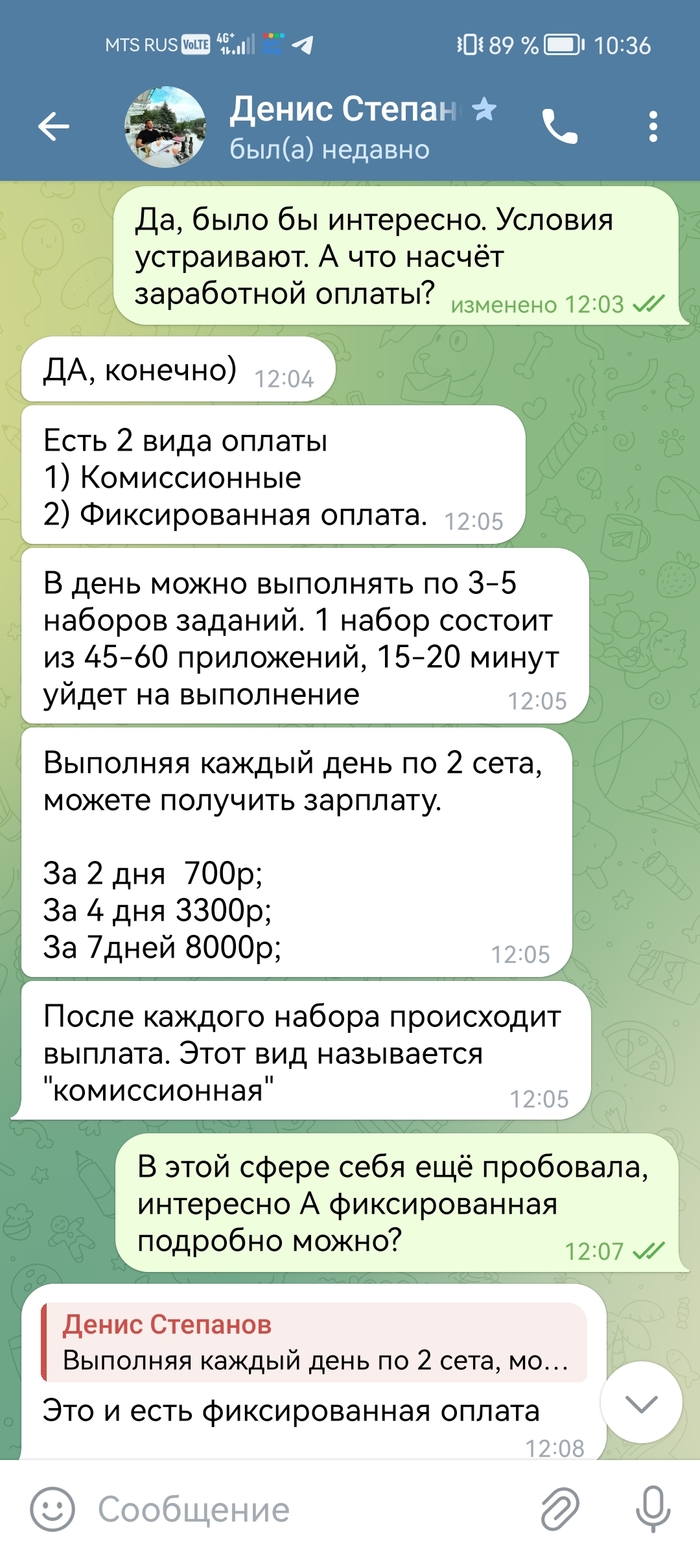This screenshot has width=700, height=1556.
Task: Tap the microphone voice message button
Action: coord(654,1508)
